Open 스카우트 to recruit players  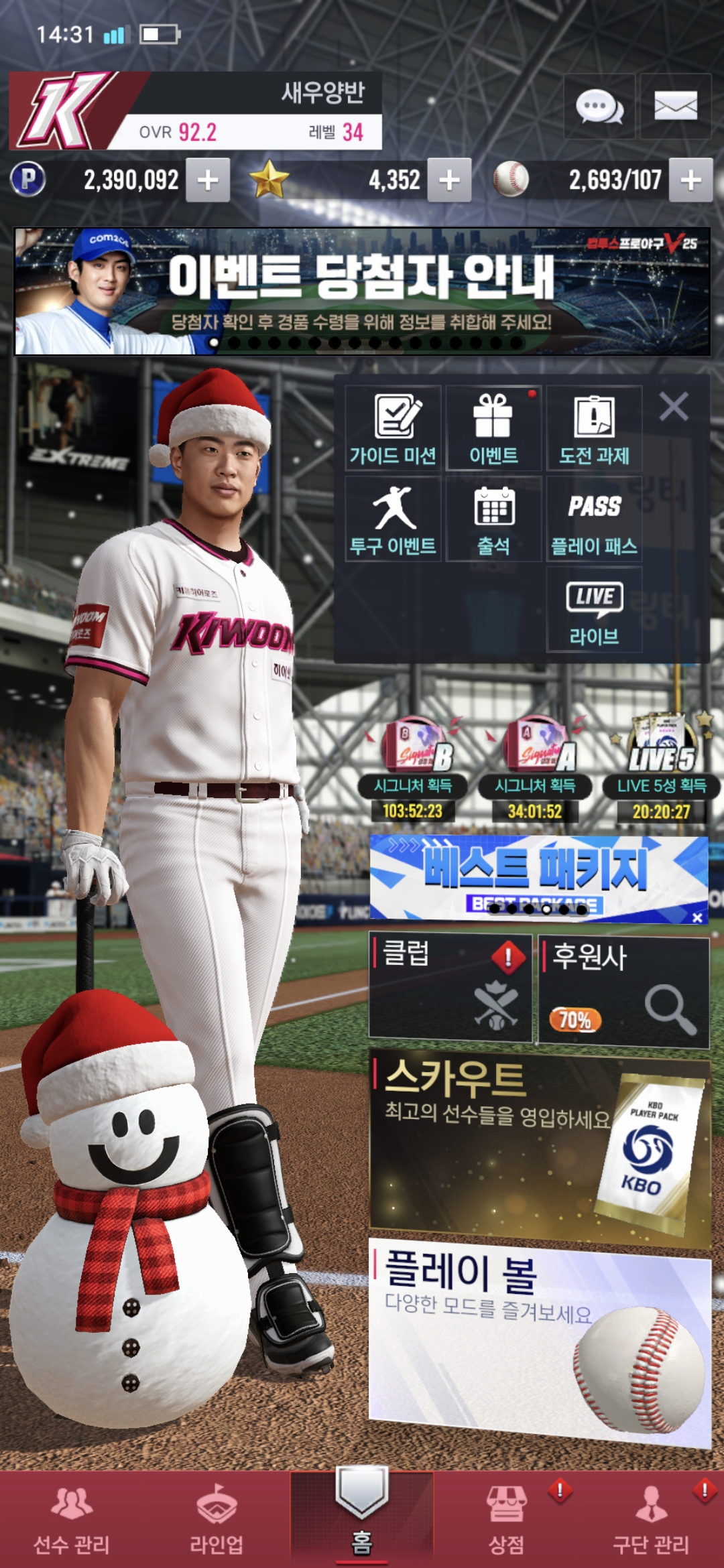(x=540, y=1149)
